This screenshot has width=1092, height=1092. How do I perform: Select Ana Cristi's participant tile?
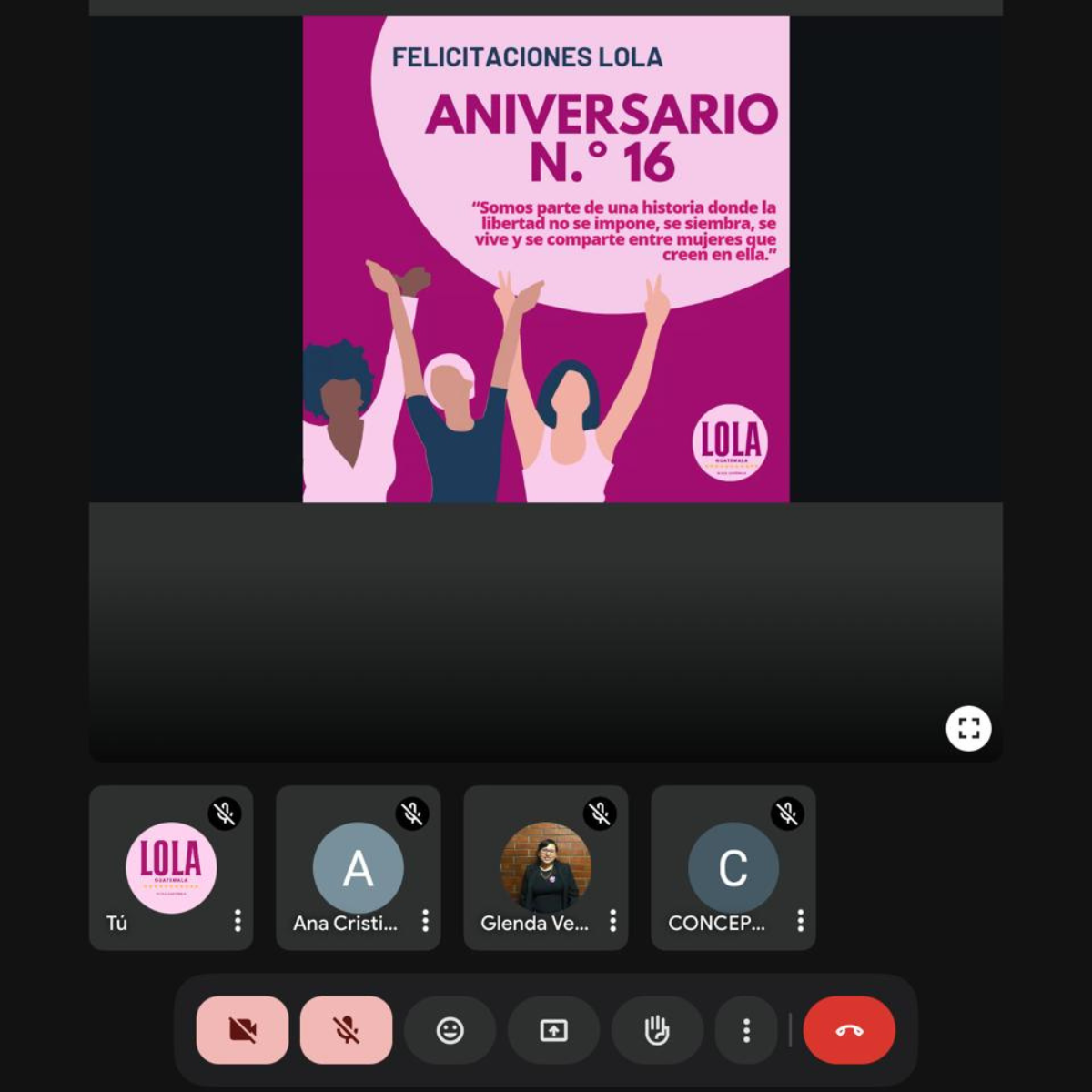click(x=358, y=867)
